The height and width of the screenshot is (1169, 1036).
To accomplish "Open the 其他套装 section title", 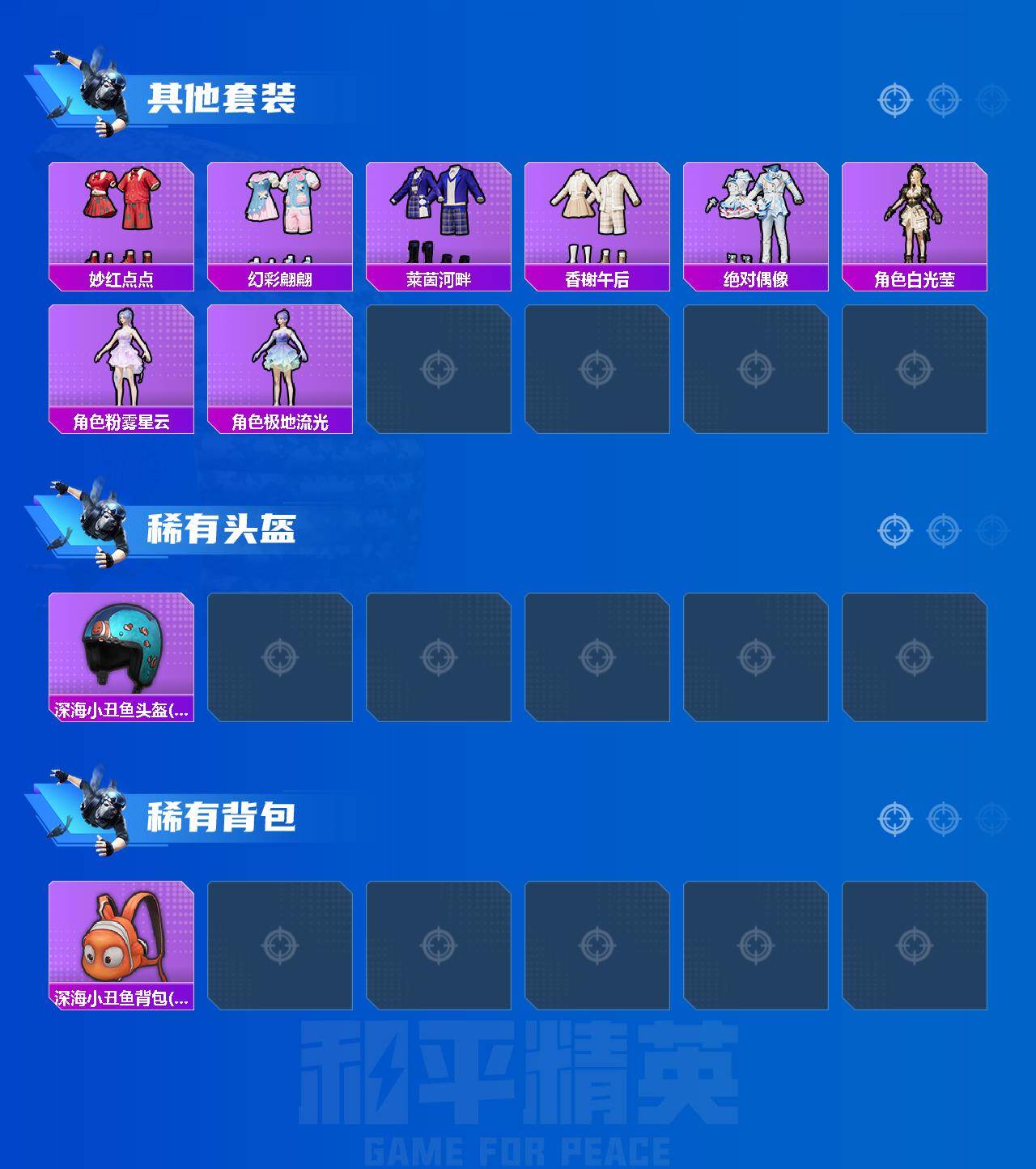I will [227, 97].
